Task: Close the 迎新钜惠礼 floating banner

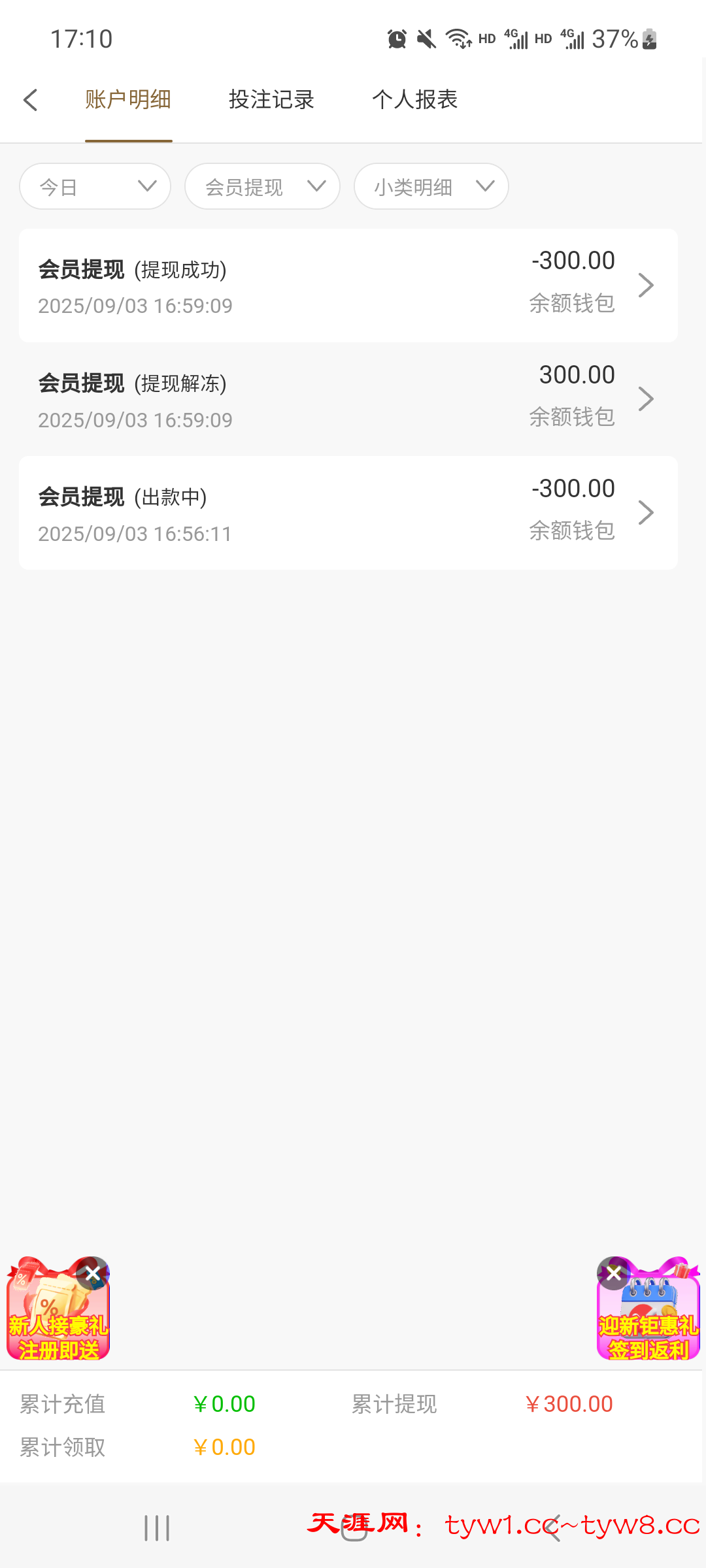Action: coord(613,1273)
